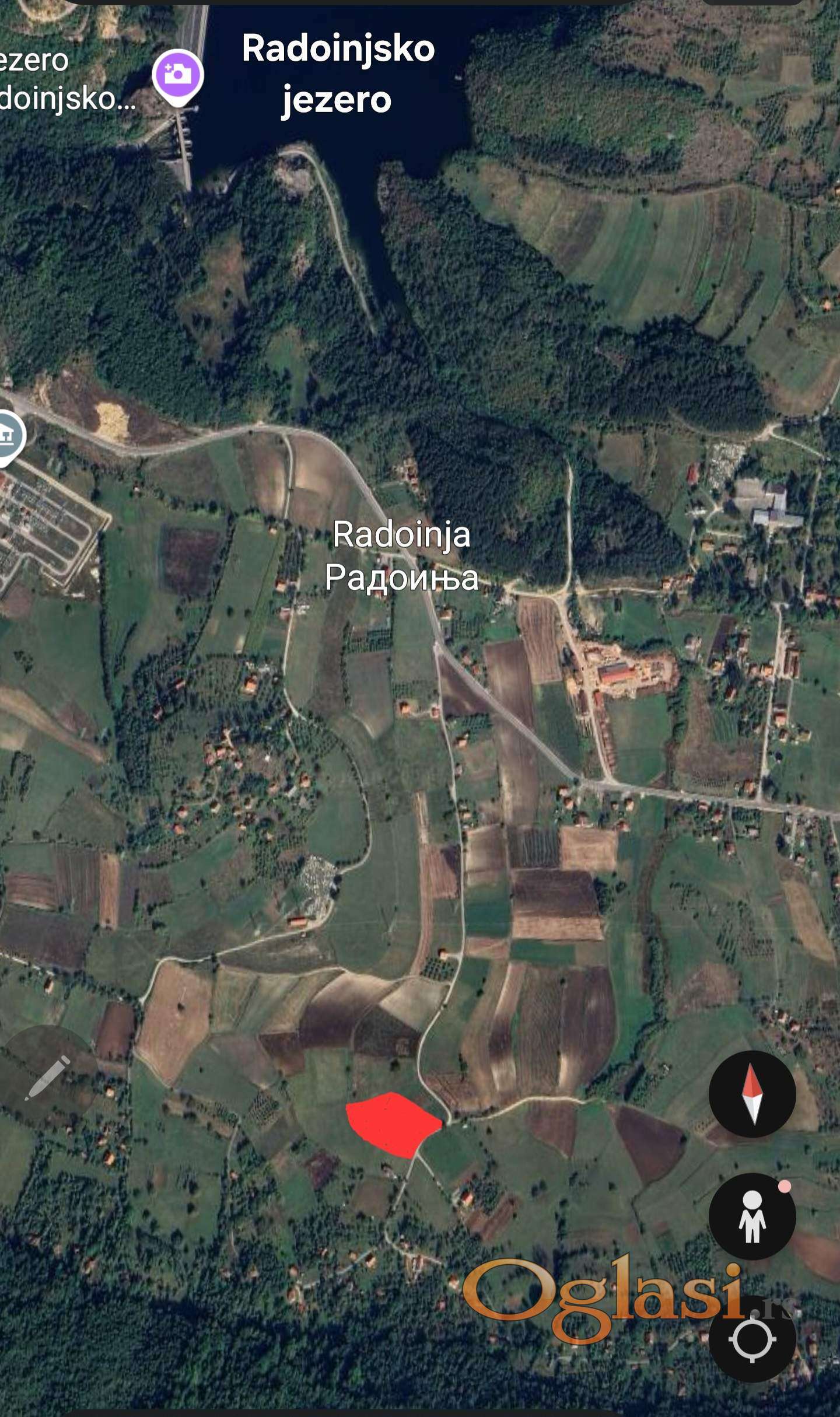Tap the compass to reset north
This screenshot has width=840, height=1417.
[752, 1094]
